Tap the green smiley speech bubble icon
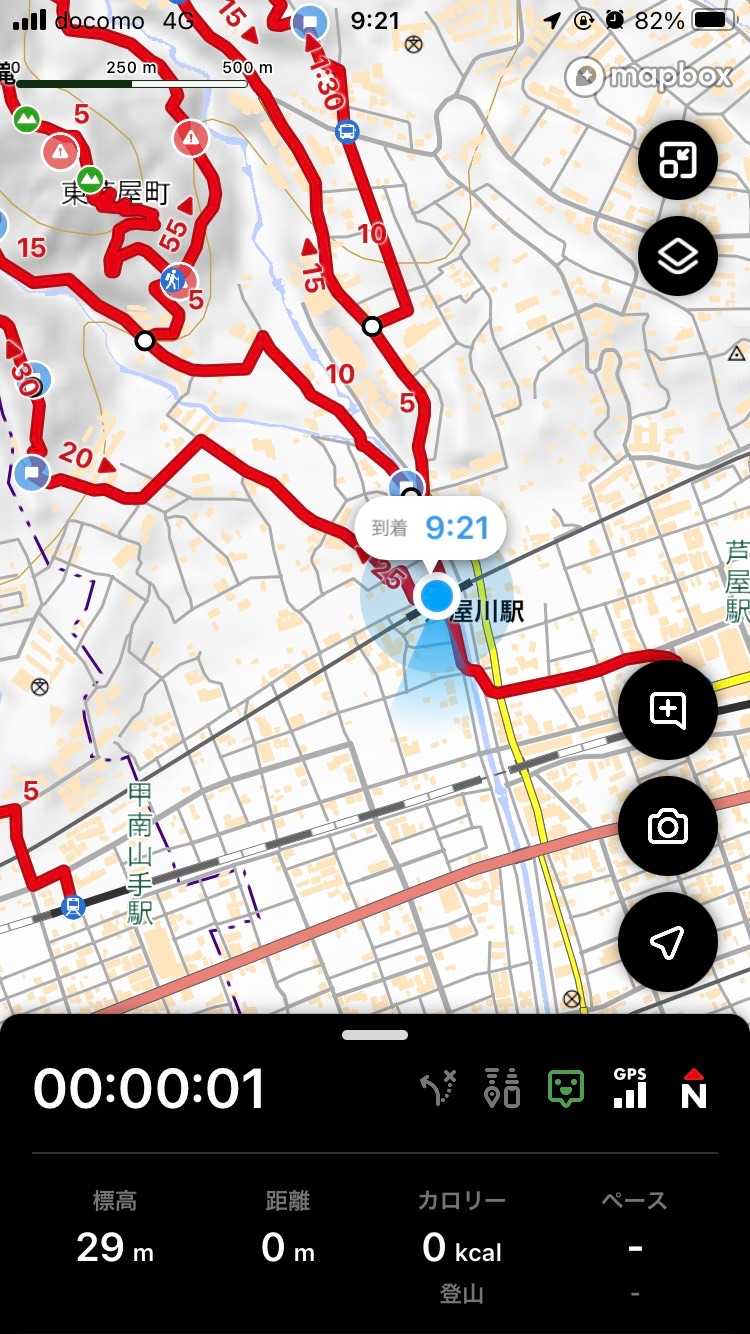 click(566, 1088)
